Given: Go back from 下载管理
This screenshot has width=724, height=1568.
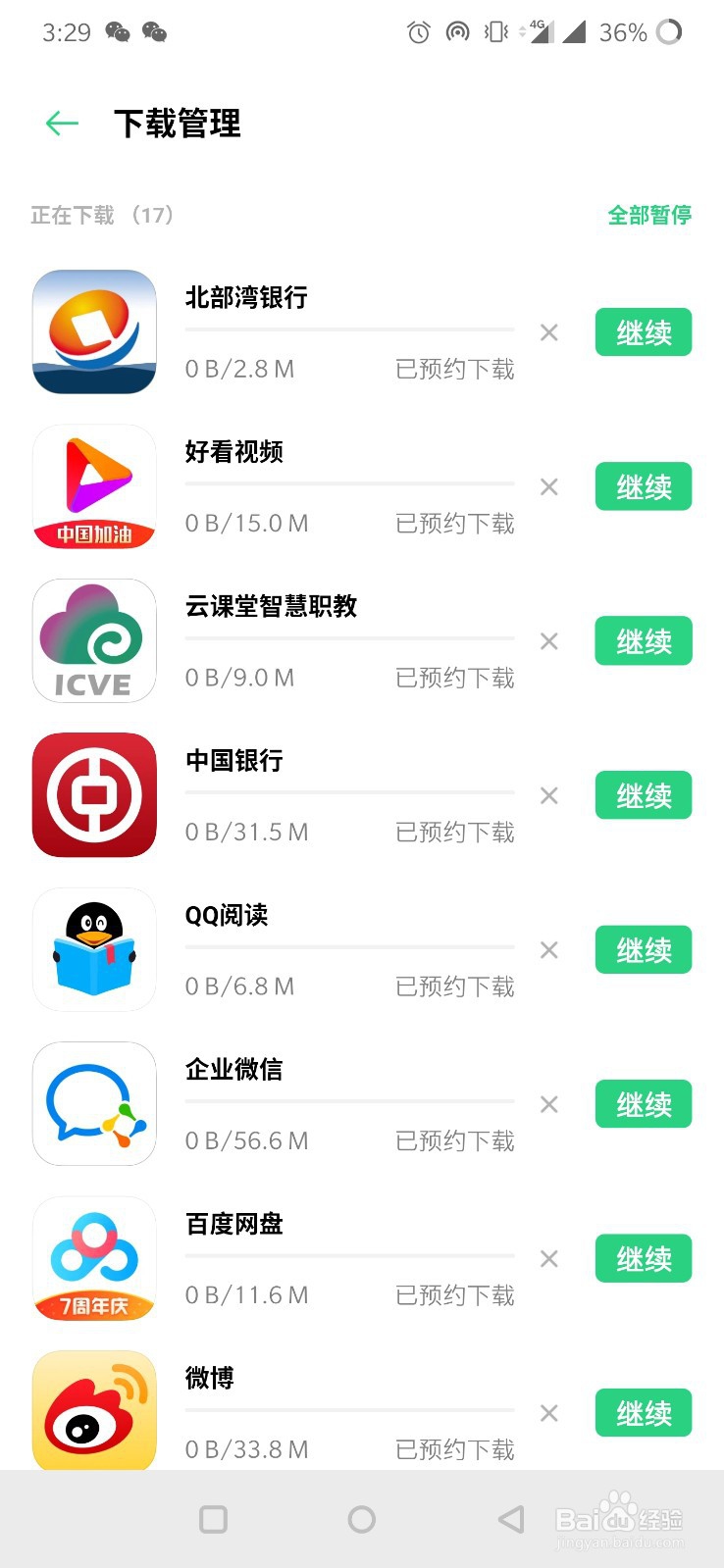Looking at the screenshot, I should (62, 123).
